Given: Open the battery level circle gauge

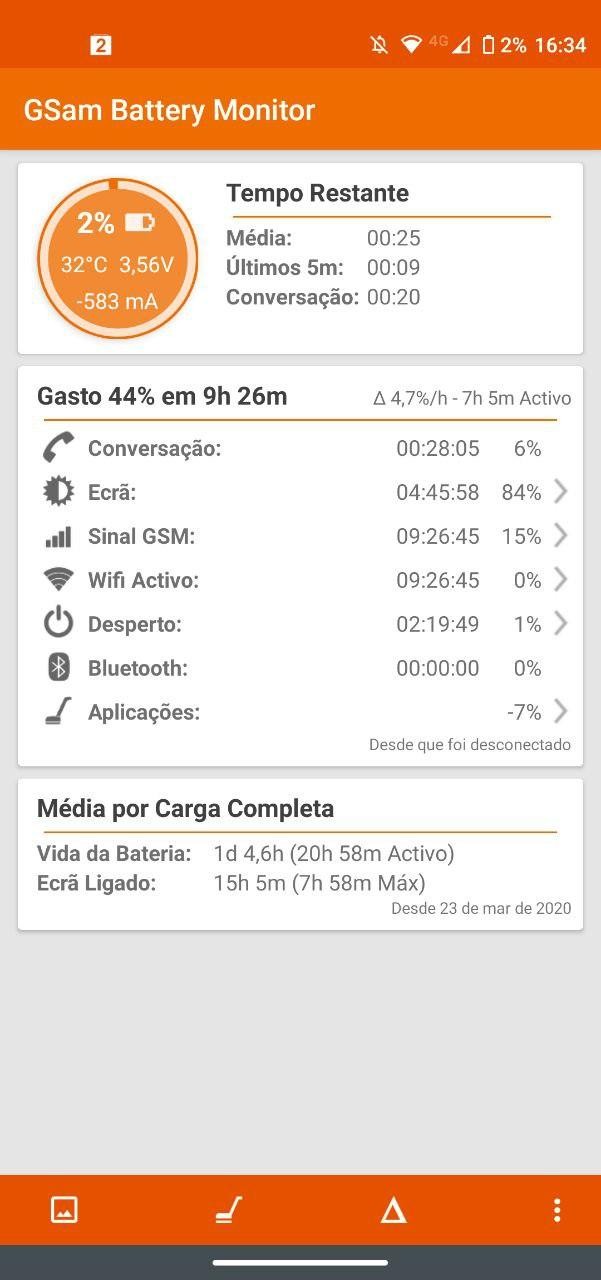Looking at the screenshot, I should tap(117, 259).
